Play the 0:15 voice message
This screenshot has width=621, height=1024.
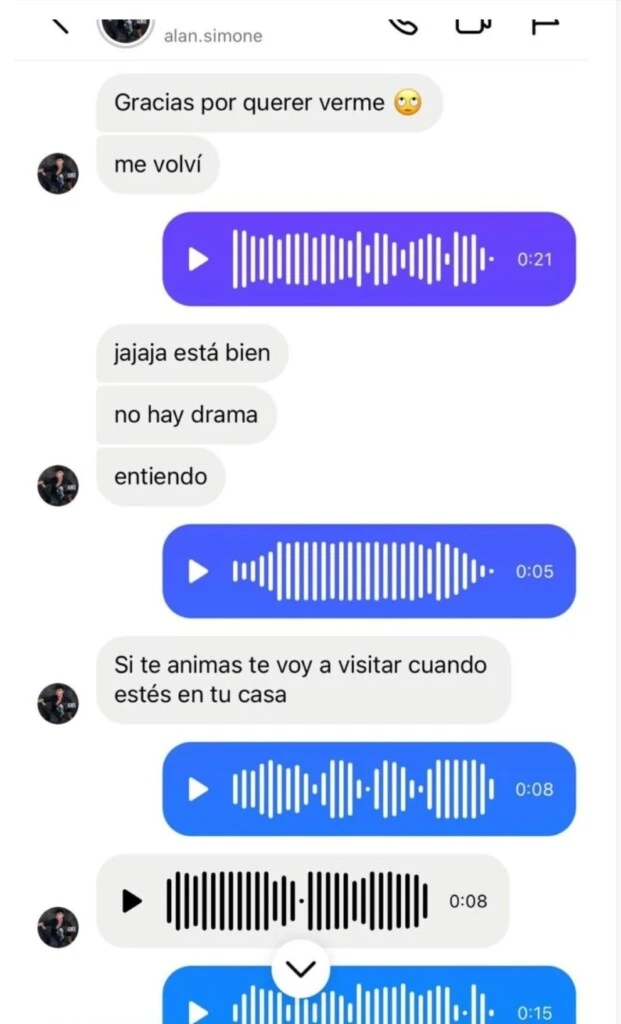point(198,1010)
